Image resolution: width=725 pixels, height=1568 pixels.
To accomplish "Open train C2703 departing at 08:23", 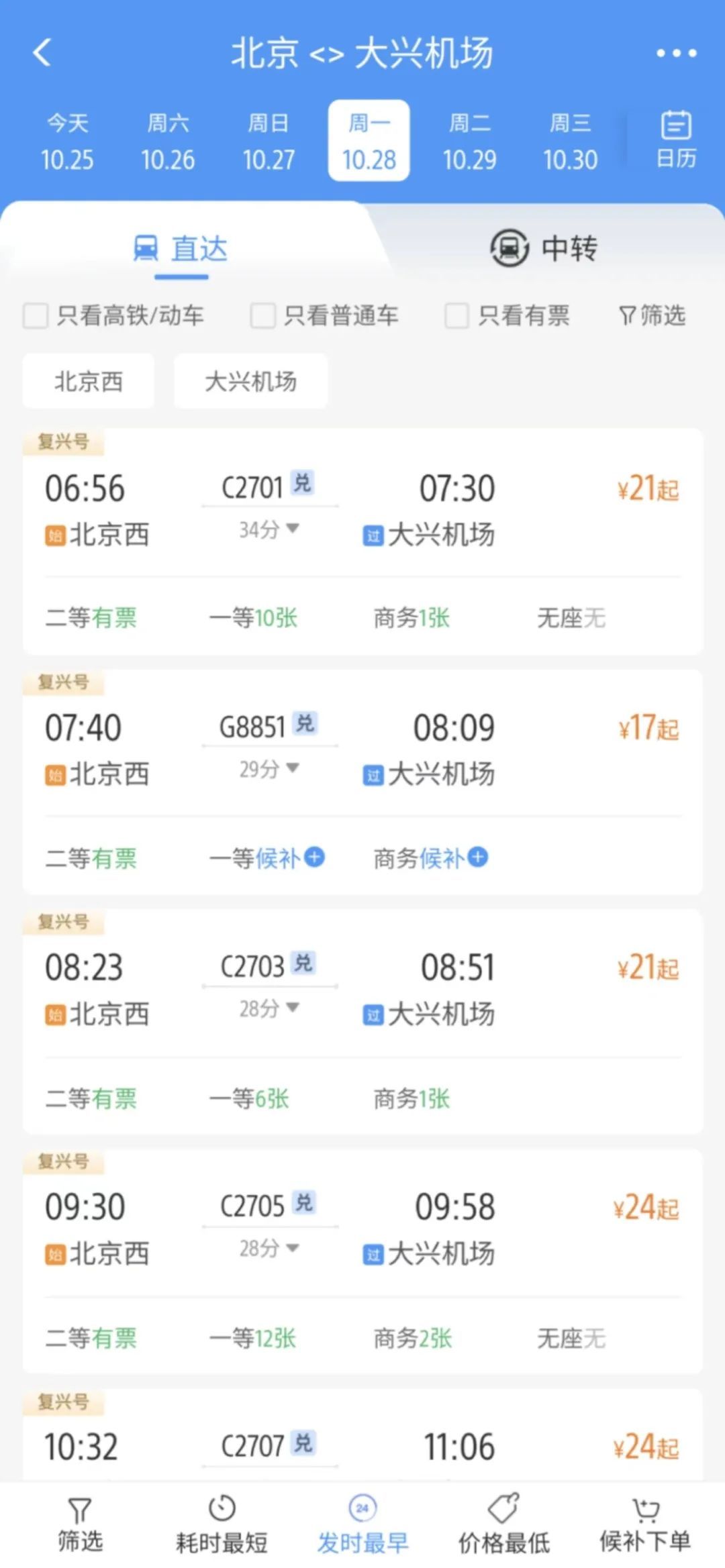I will tap(362, 990).
